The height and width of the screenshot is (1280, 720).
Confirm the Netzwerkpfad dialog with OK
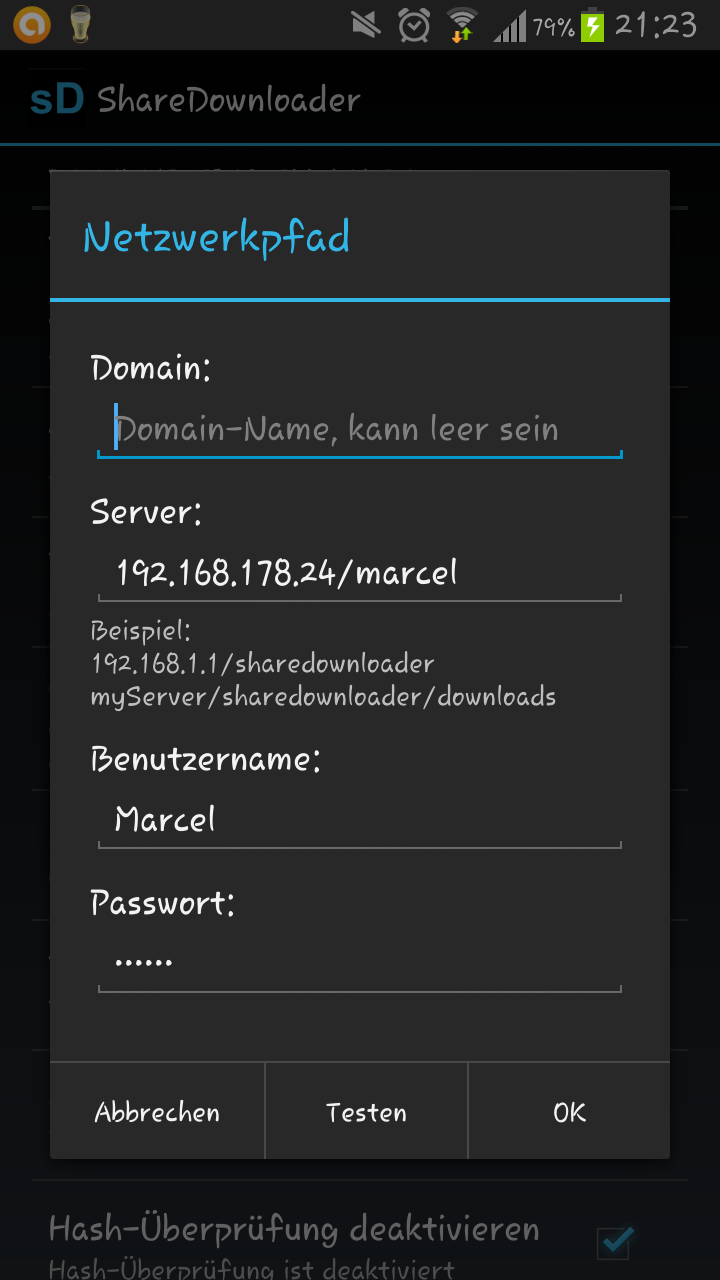pos(569,1112)
